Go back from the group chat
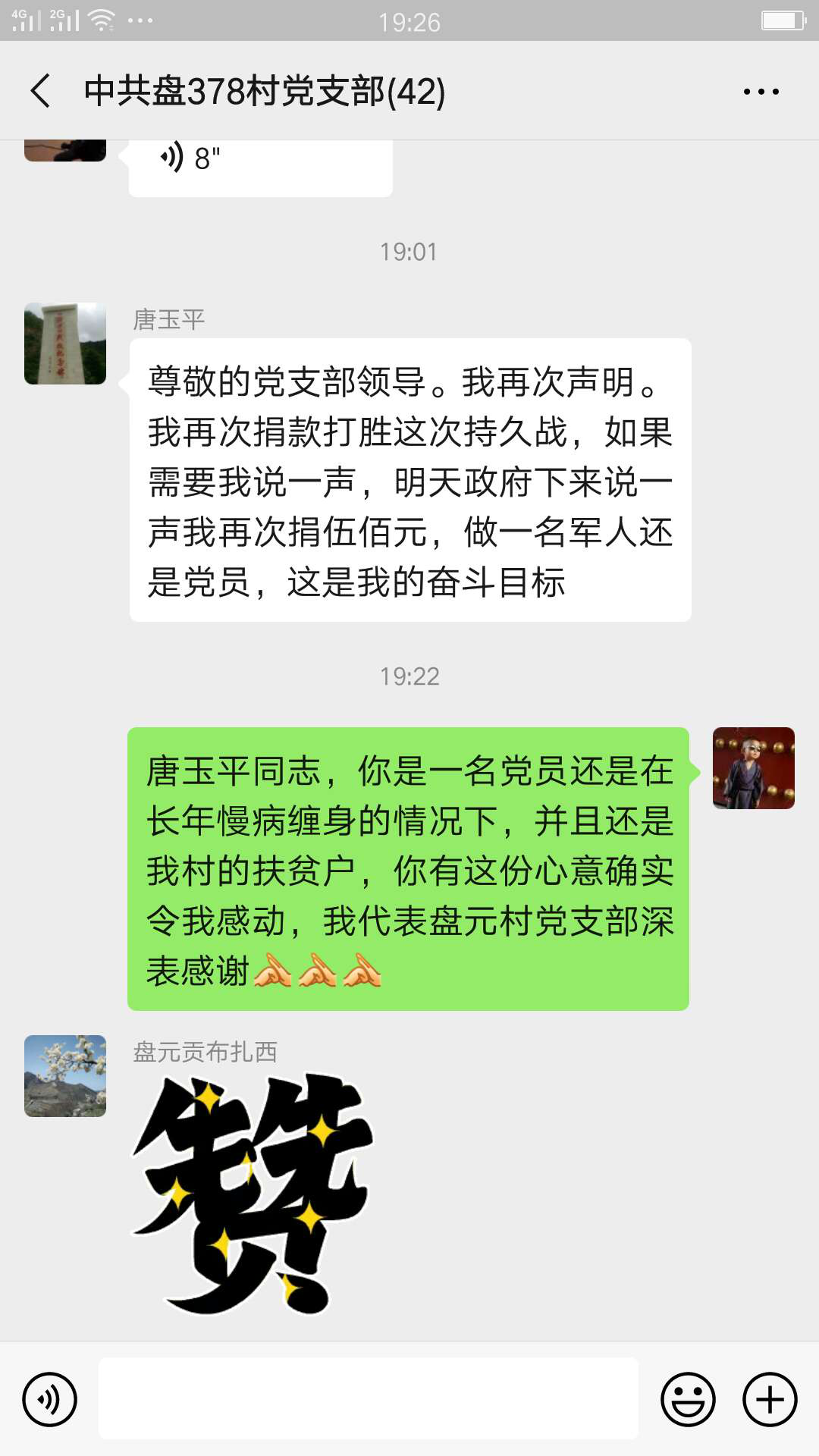The height and width of the screenshot is (1456, 819). click(x=41, y=91)
